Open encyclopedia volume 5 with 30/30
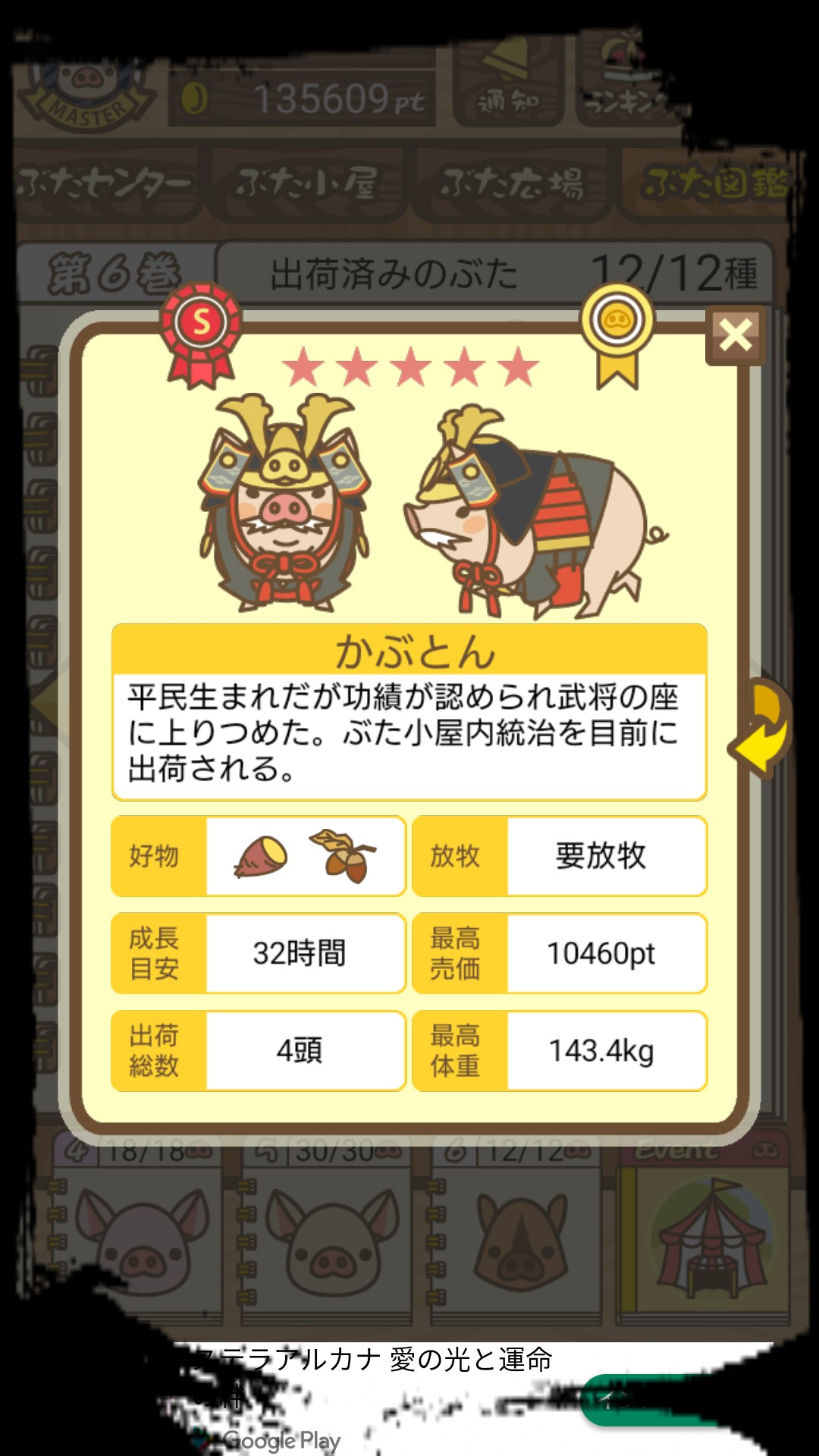Viewport: 819px width, 1456px height. [x=328, y=1236]
